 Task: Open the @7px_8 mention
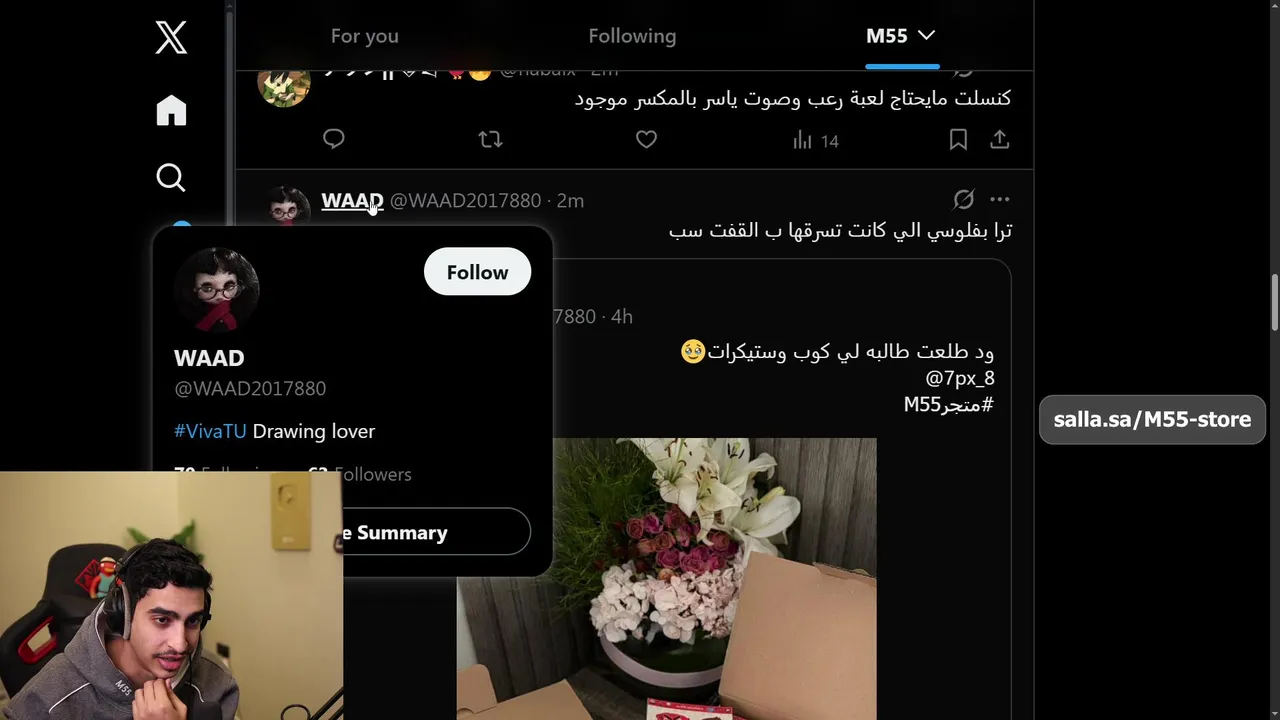click(959, 378)
